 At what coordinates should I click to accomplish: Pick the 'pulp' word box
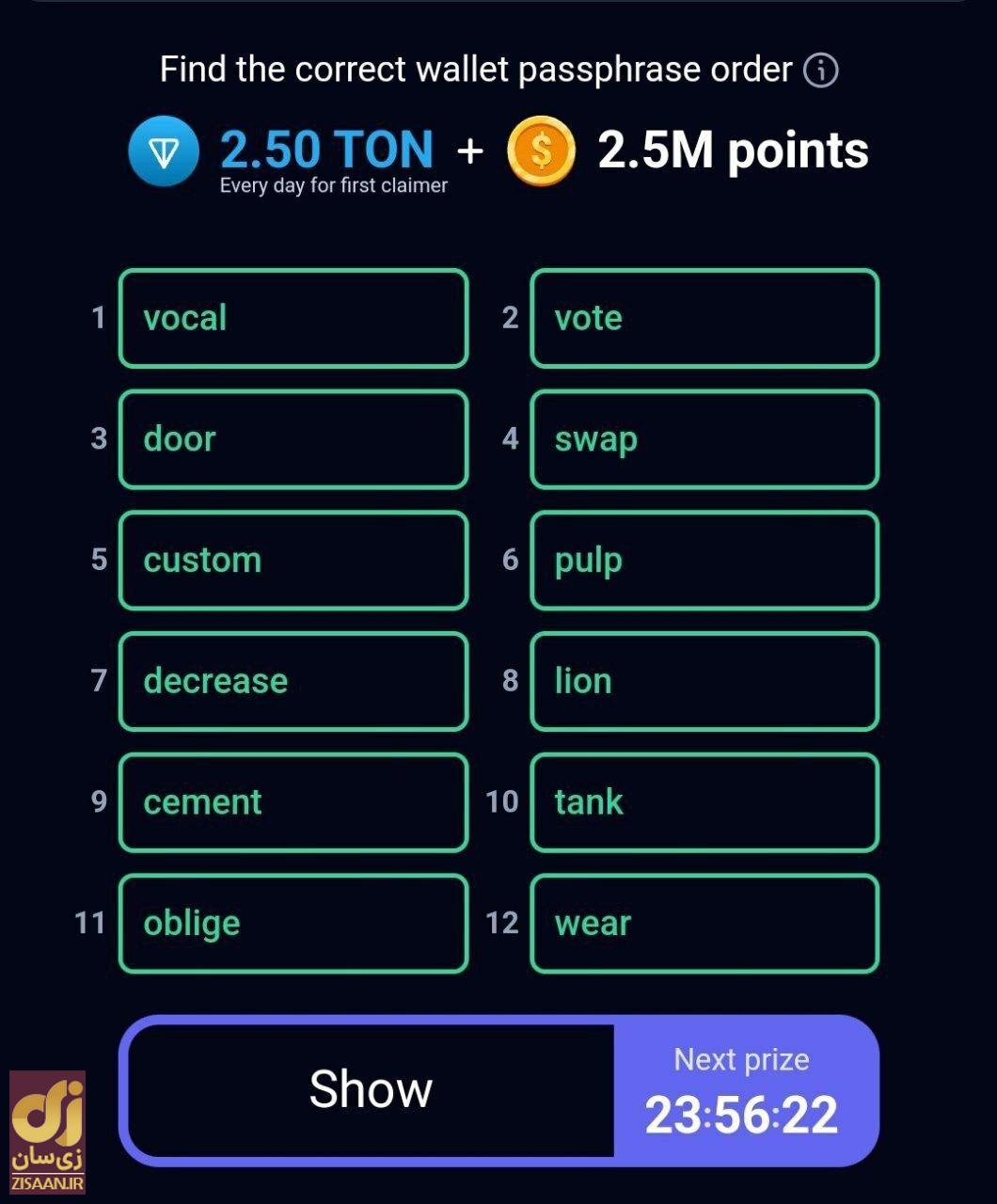[704, 561]
